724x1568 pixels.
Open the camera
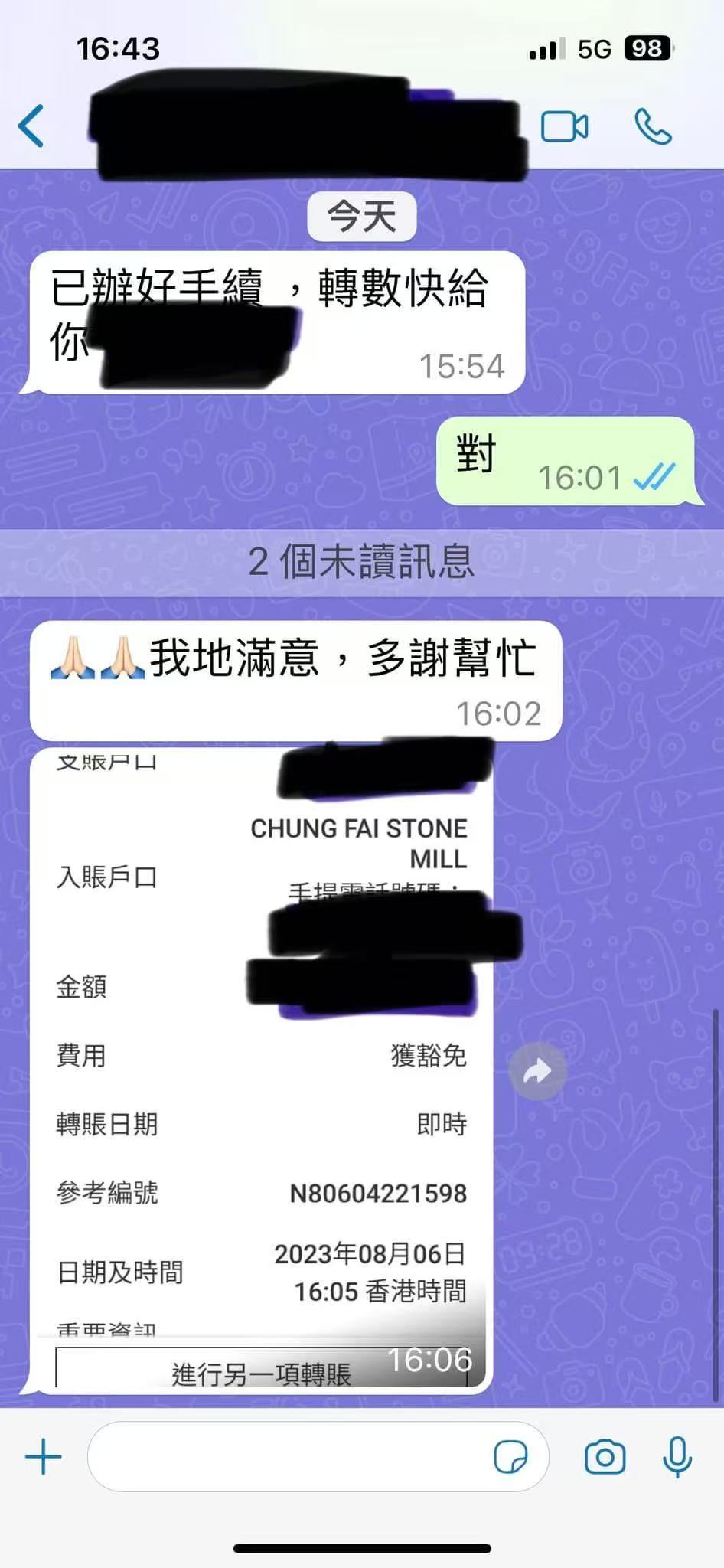tap(605, 1456)
